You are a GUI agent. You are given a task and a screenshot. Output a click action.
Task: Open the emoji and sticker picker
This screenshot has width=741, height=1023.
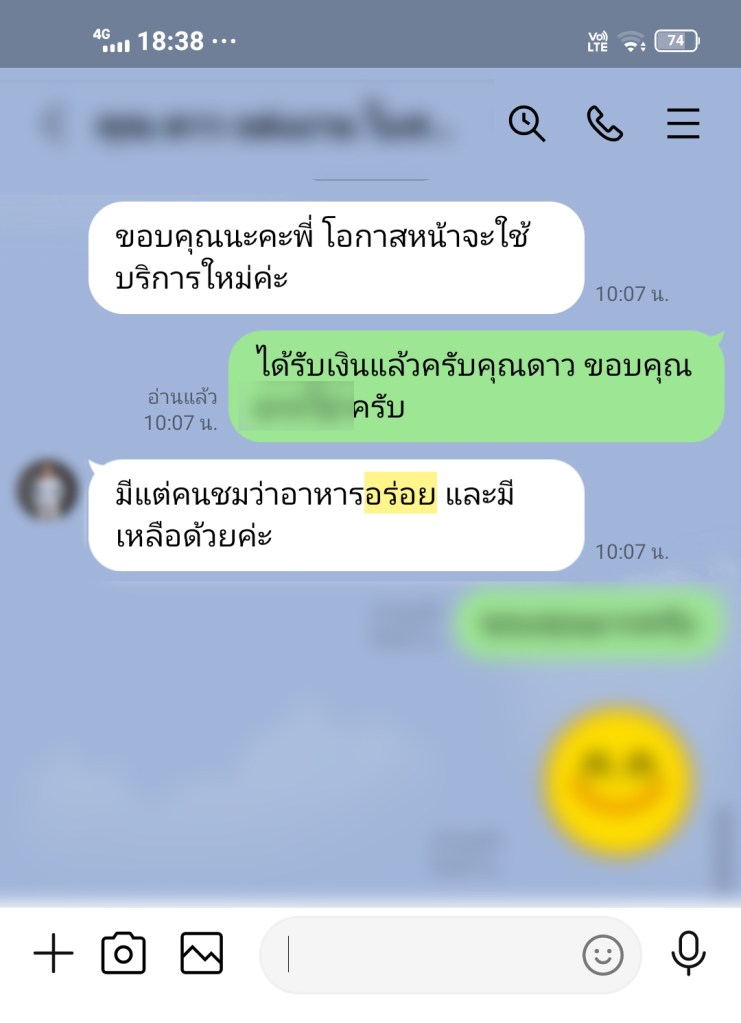[x=602, y=955]
